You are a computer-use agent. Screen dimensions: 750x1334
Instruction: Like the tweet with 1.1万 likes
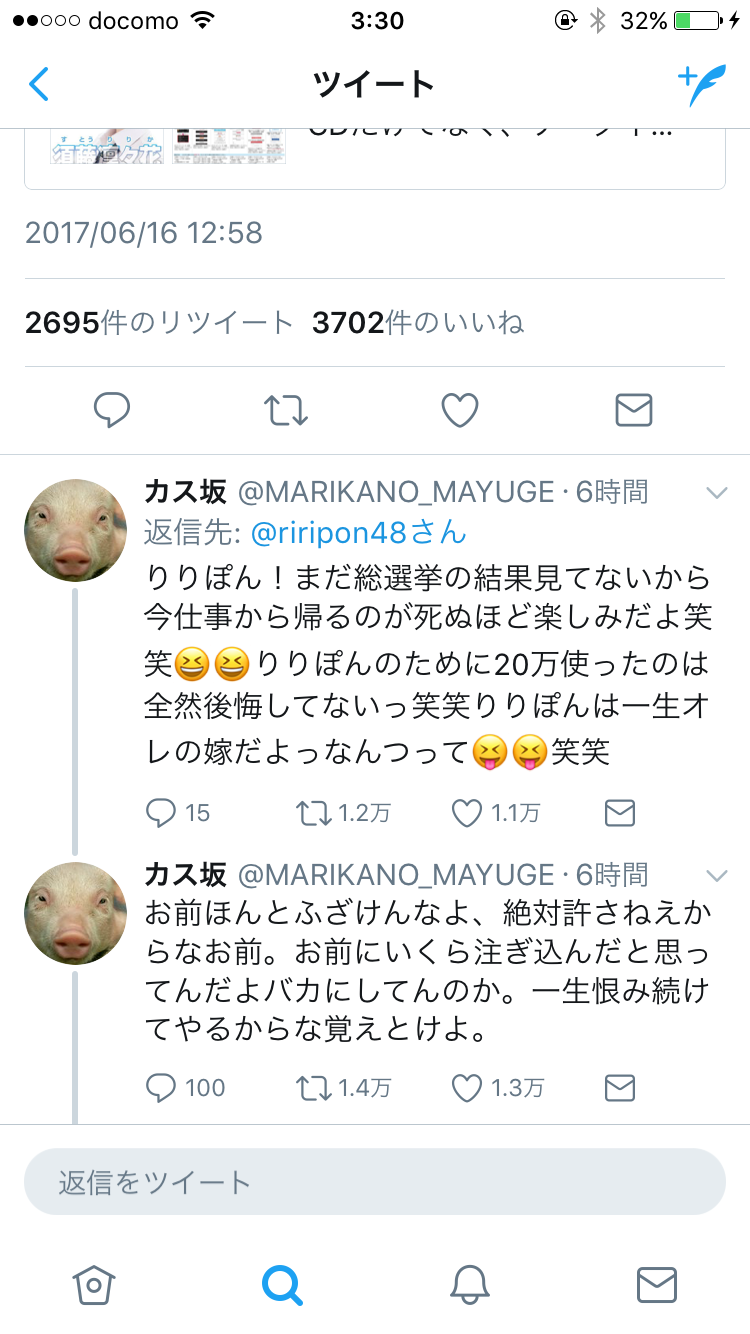[466, 813]
